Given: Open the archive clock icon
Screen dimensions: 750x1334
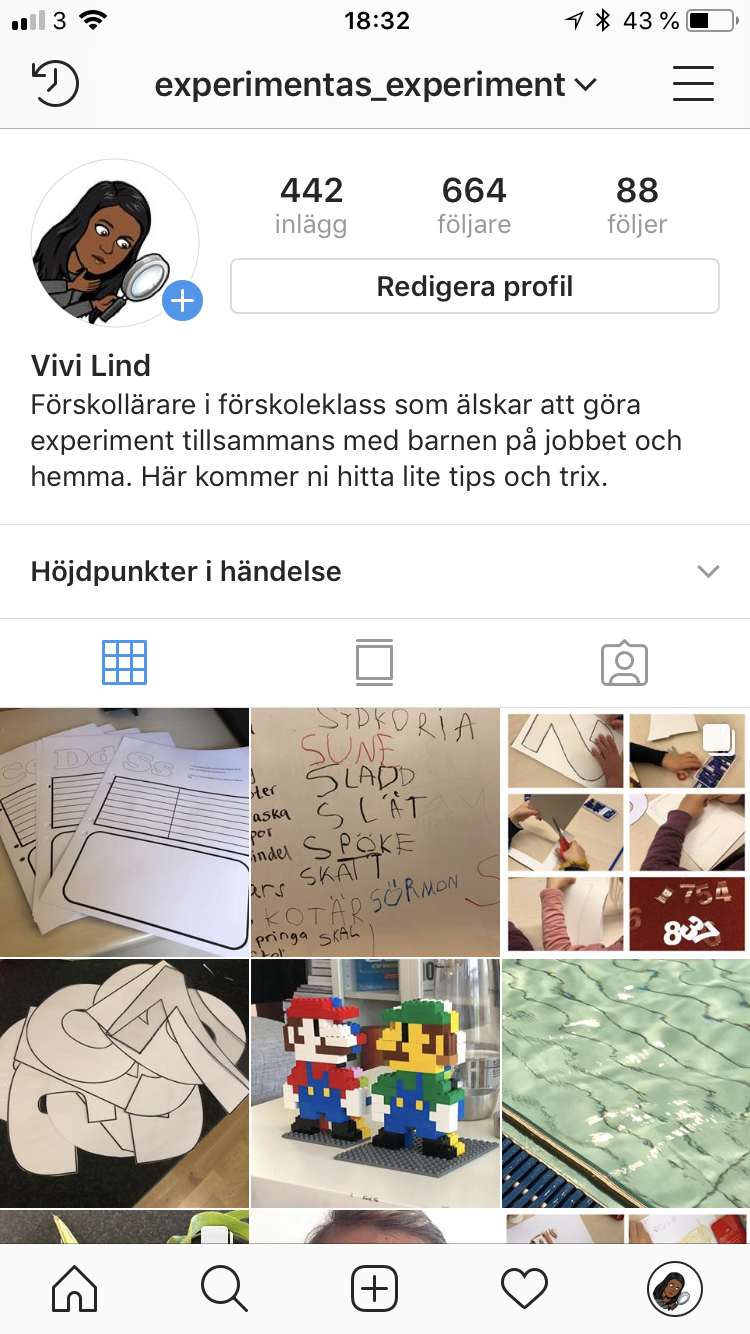Looking at the screenshot, I should pos(55,85).
